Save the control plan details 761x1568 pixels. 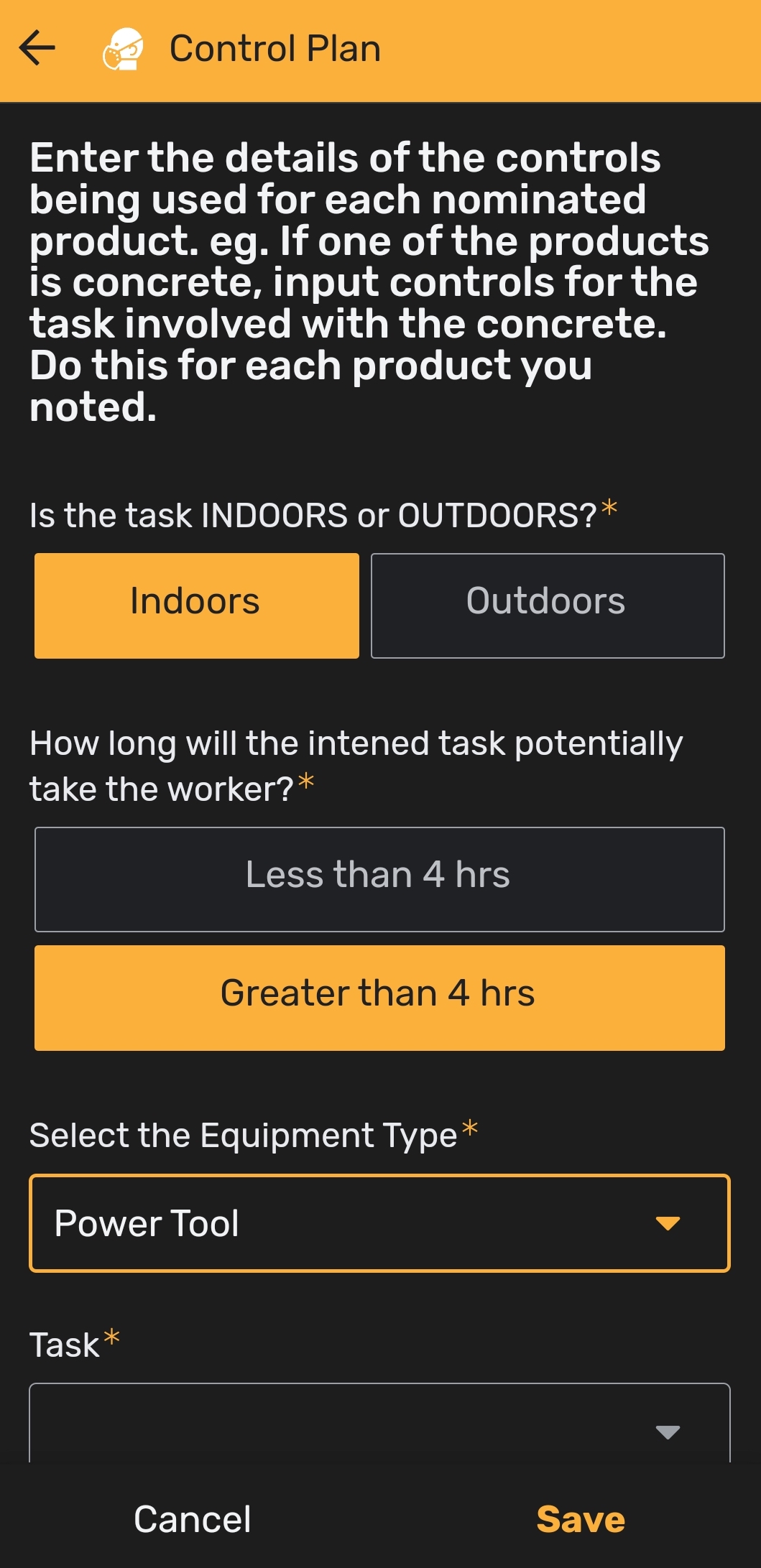[581, 1518]
